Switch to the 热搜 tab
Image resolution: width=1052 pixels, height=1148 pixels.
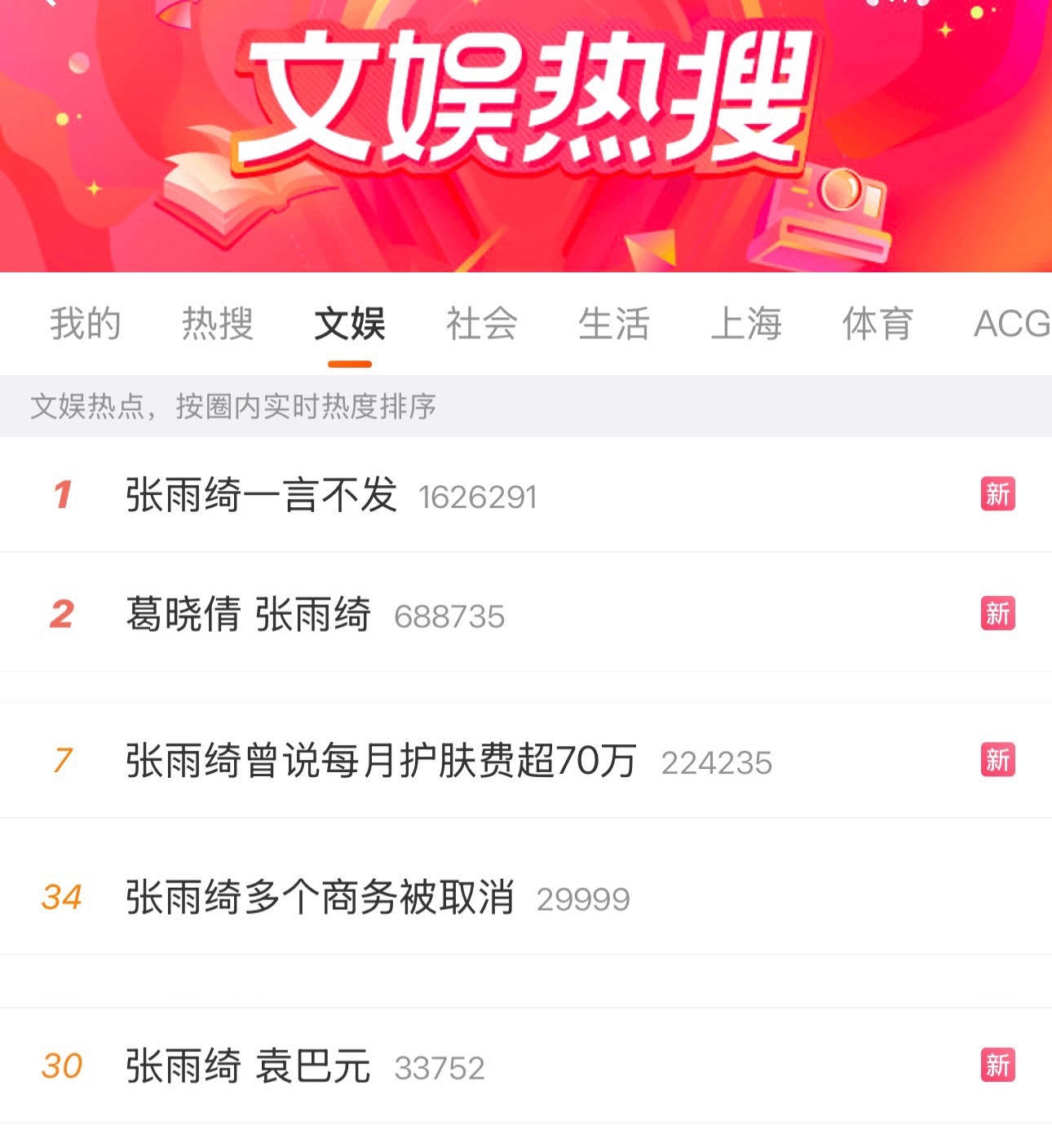point(218,325)
